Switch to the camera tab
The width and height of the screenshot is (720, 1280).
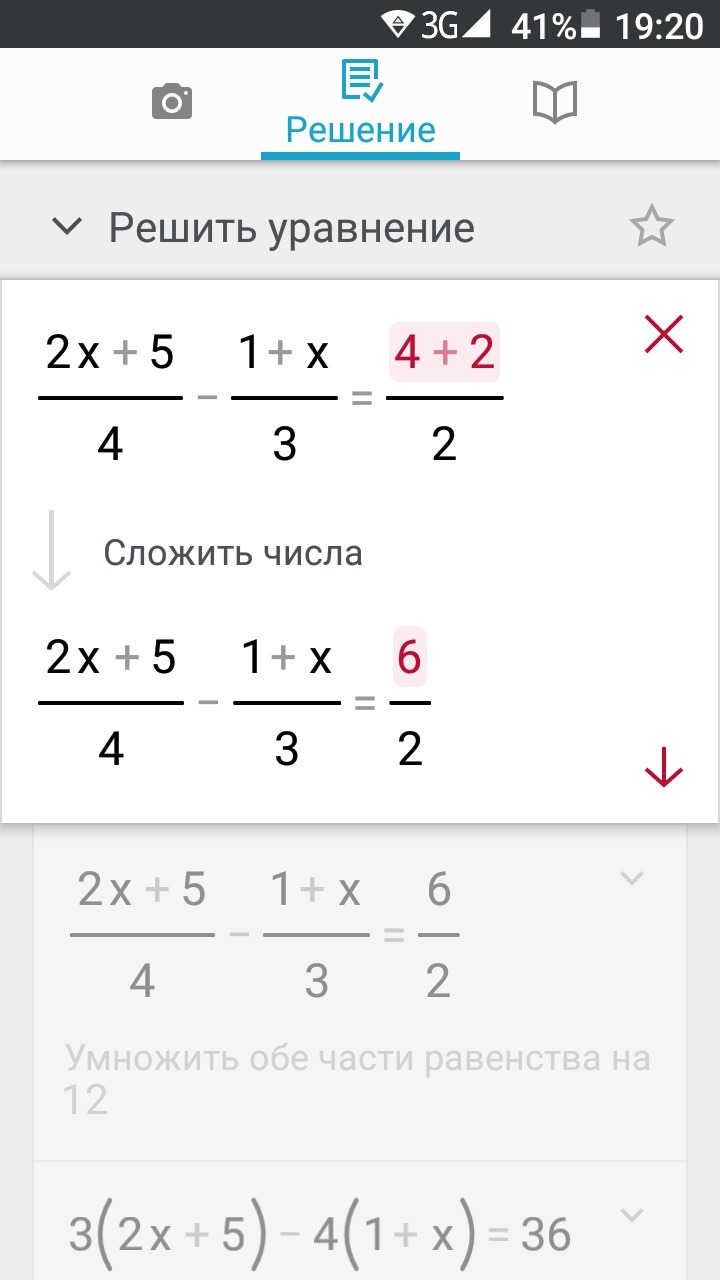pos(172,103)
